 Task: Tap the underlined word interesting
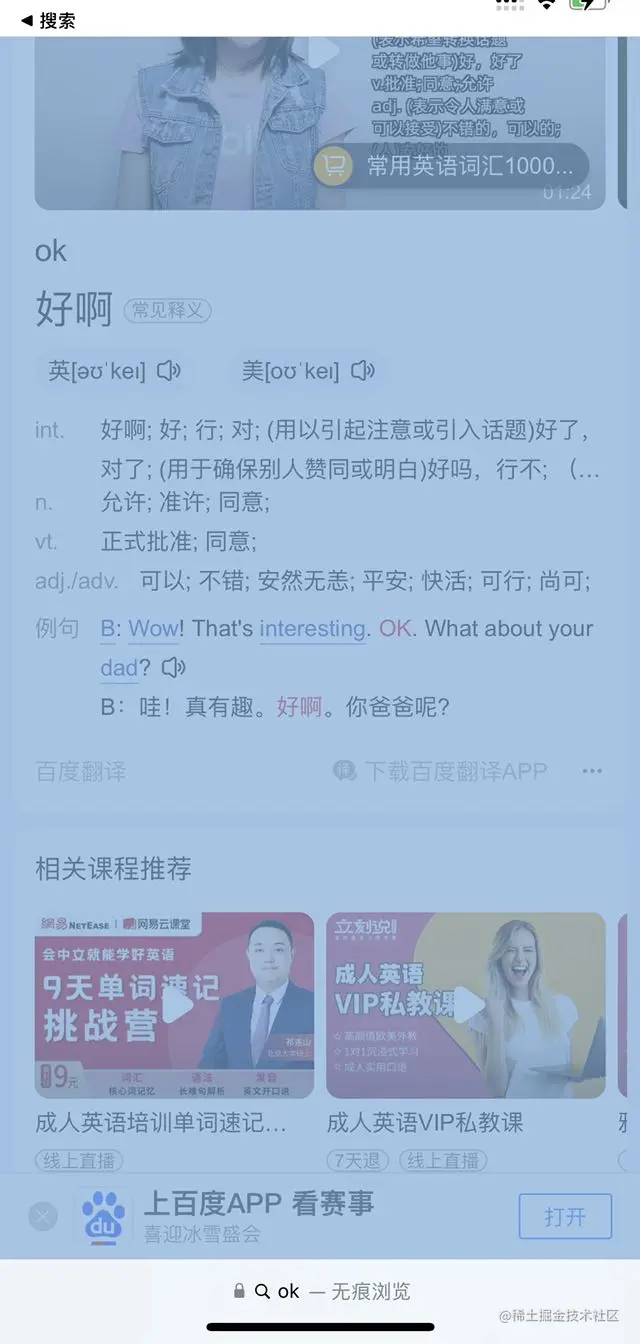[312, 629]
